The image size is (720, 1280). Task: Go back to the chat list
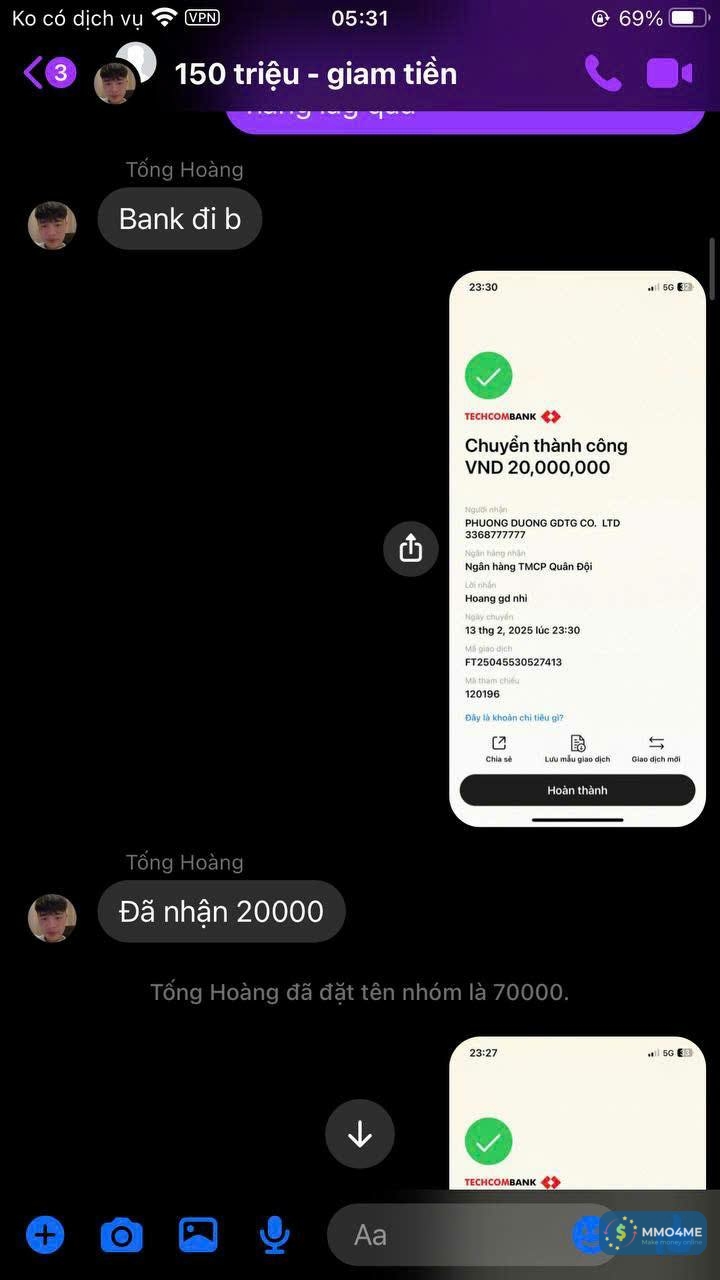click(x=35, y=73)
